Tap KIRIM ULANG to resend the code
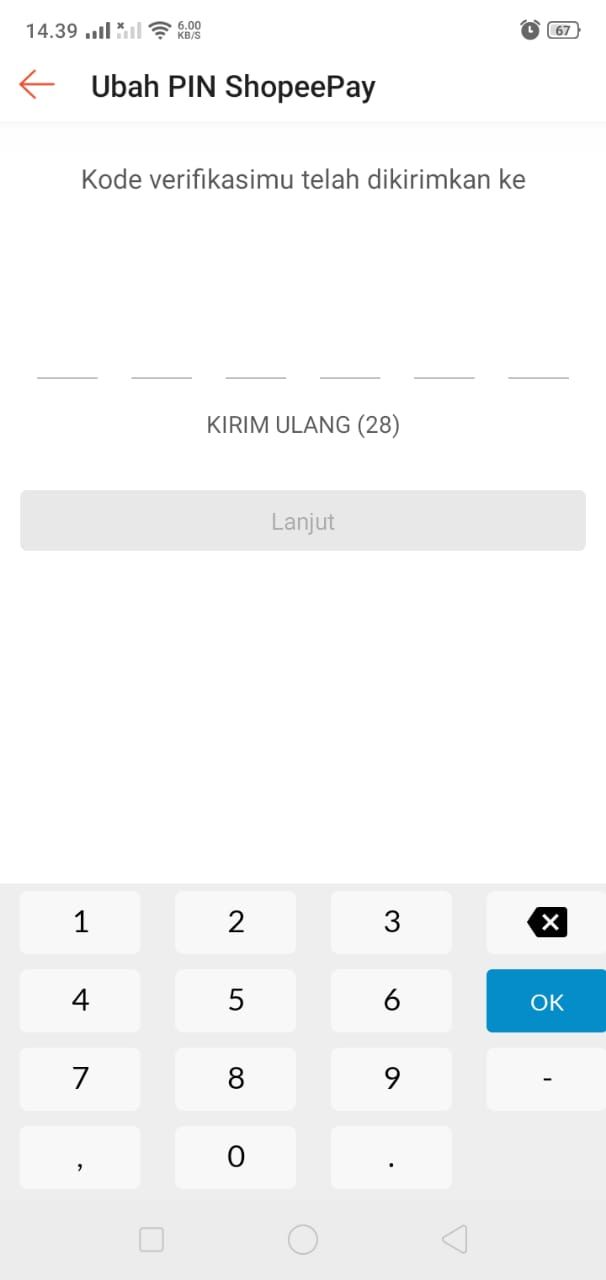This screenshot has height=1280, width=606. click(303, 425)
